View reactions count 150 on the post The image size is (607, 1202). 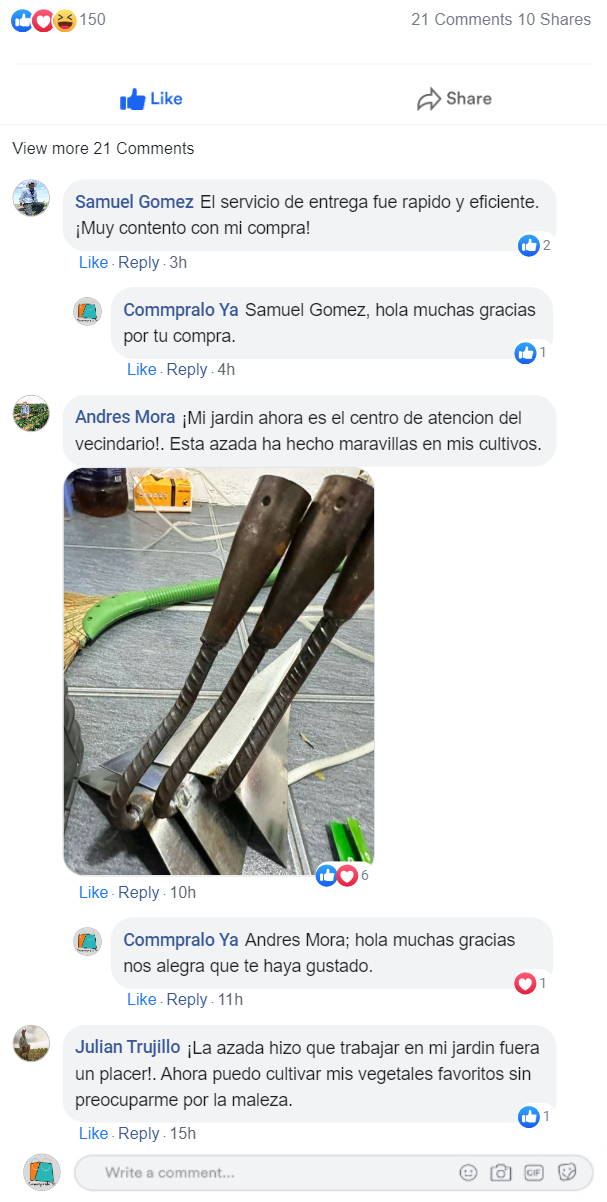pyautogui.click(x=91, y=20)
